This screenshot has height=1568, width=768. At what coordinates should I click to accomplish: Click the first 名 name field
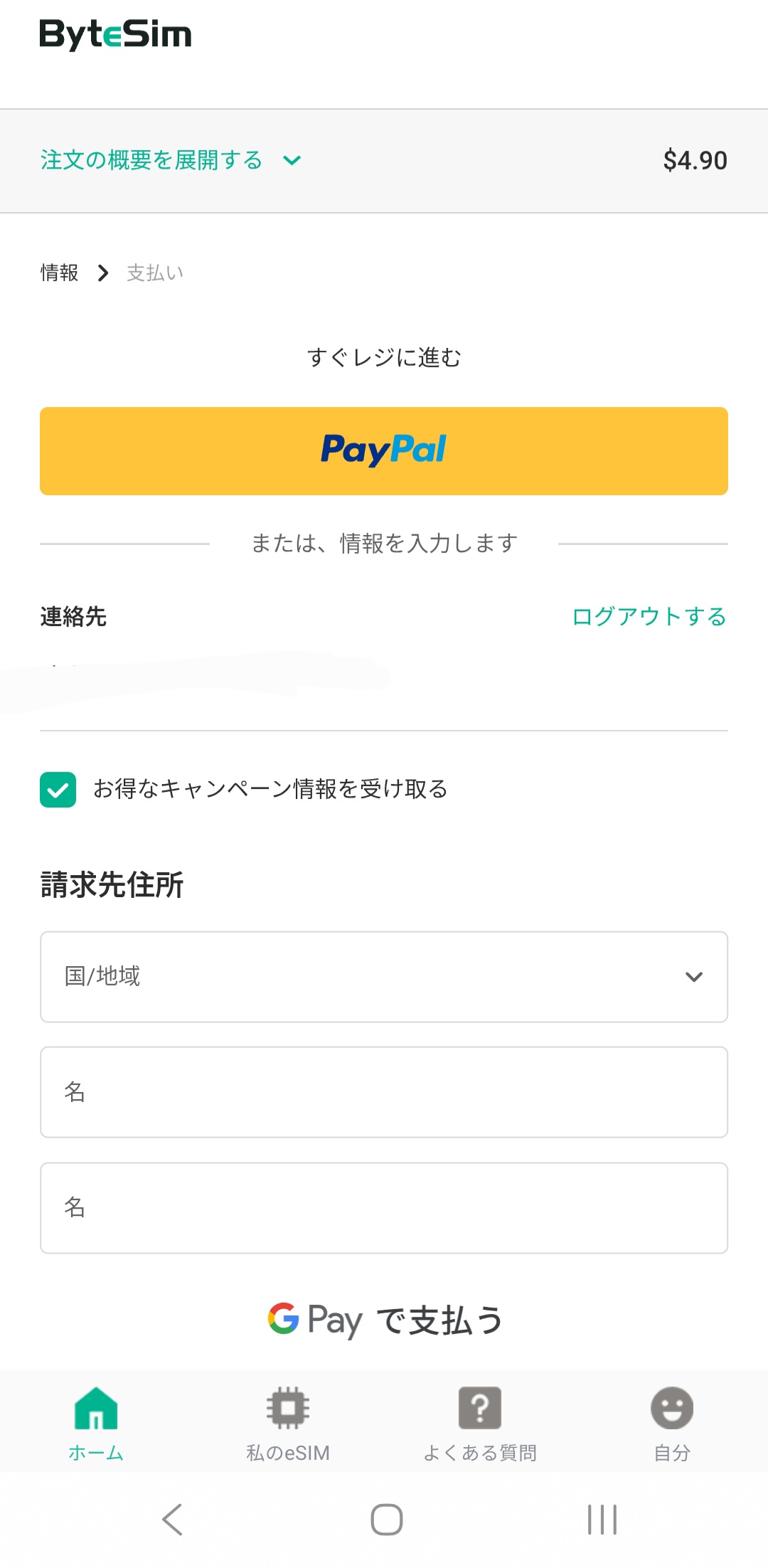click(384, 1092)
